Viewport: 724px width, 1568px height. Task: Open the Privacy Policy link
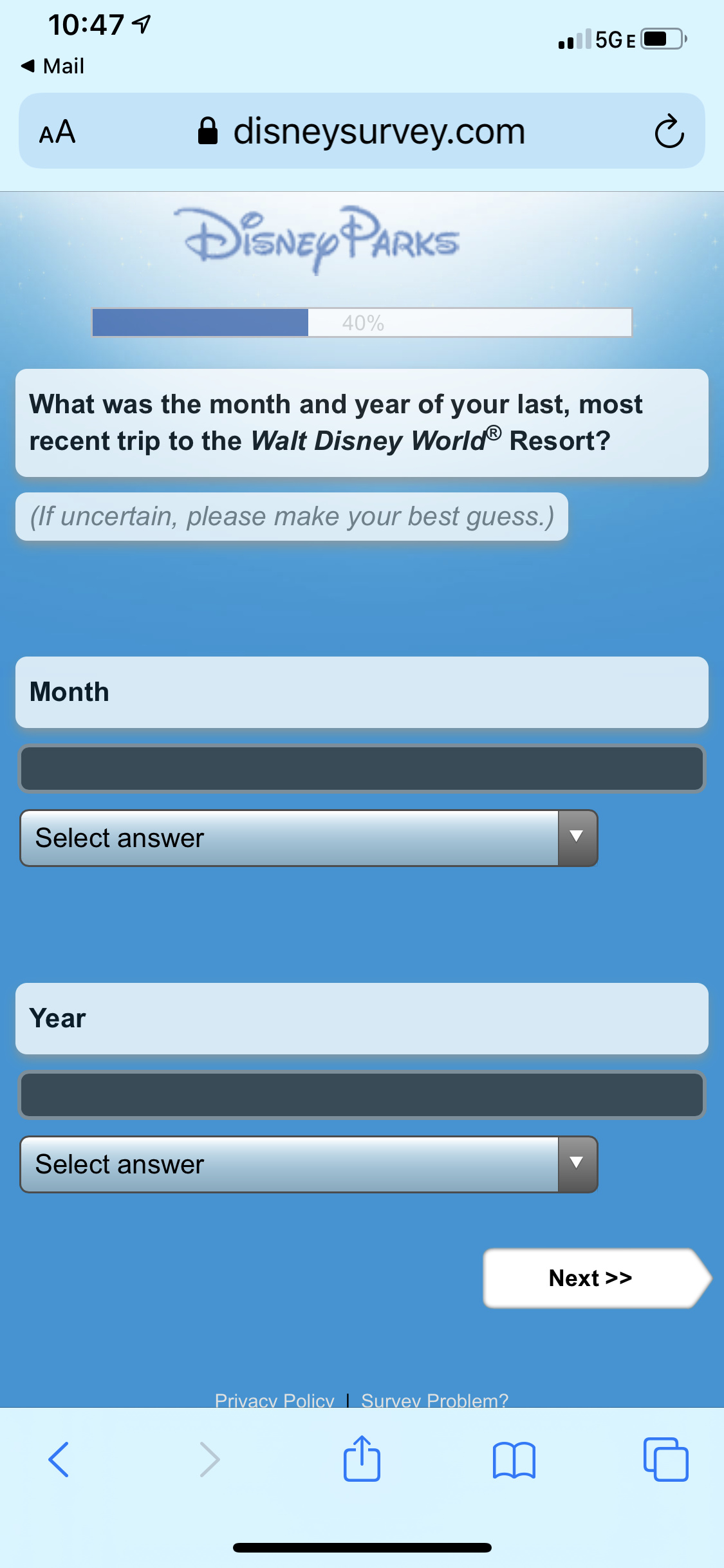274,1399
